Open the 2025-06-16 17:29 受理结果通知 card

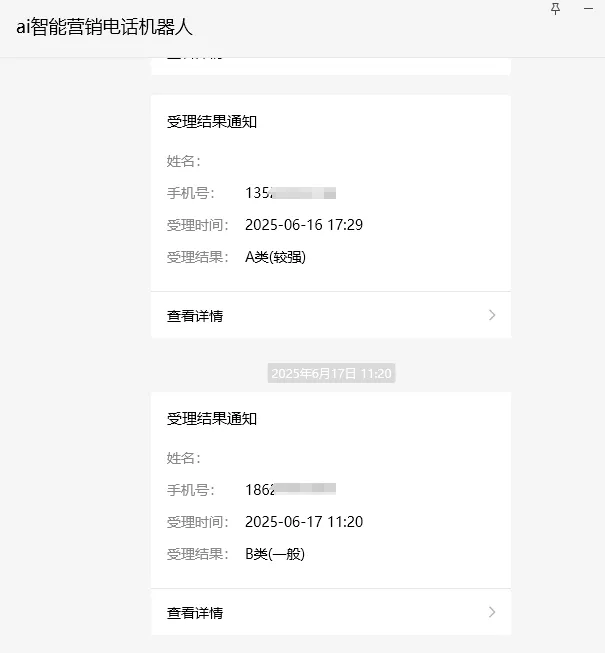(331, 193)
